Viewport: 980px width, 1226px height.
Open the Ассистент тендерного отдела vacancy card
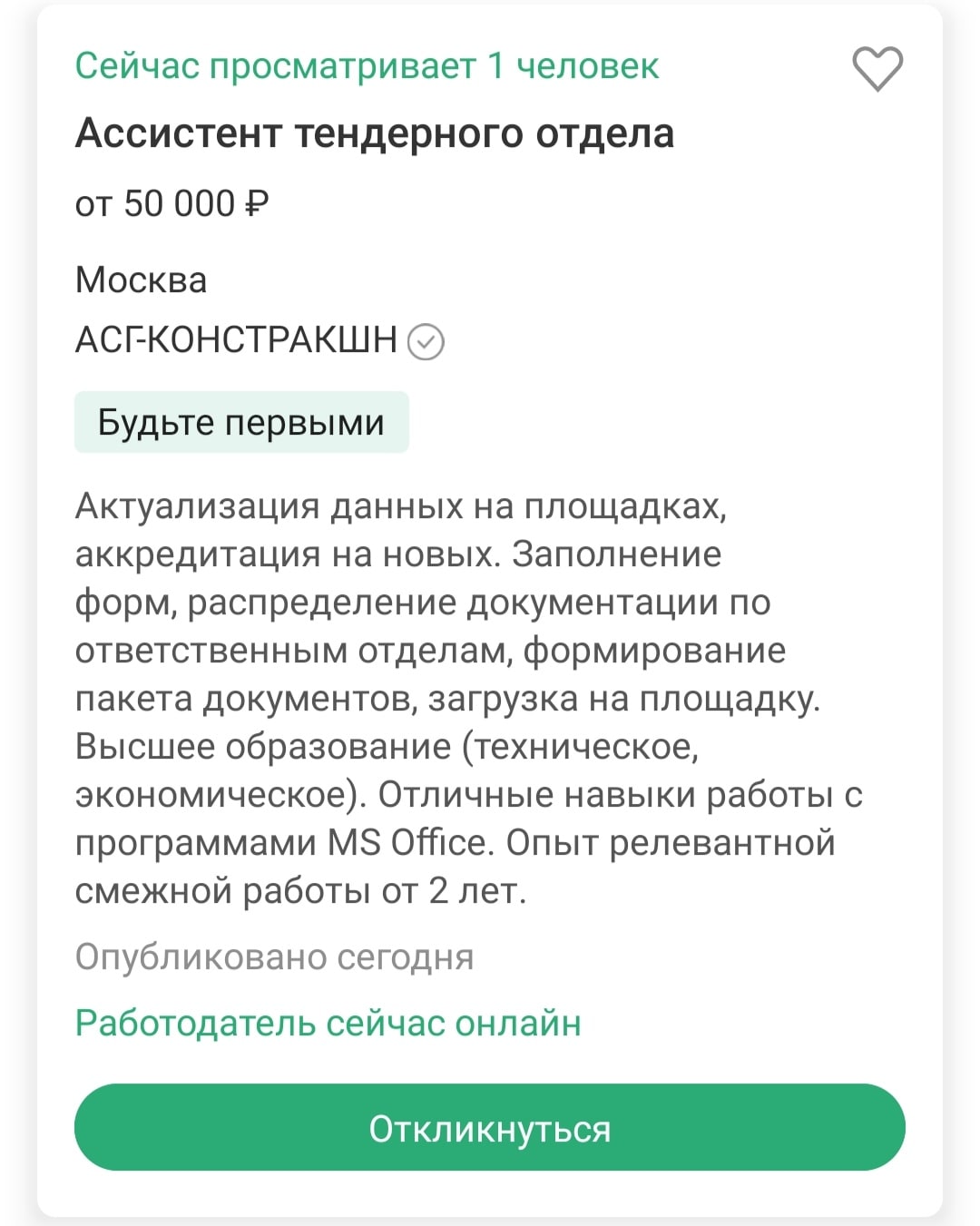tap(375, 134)
